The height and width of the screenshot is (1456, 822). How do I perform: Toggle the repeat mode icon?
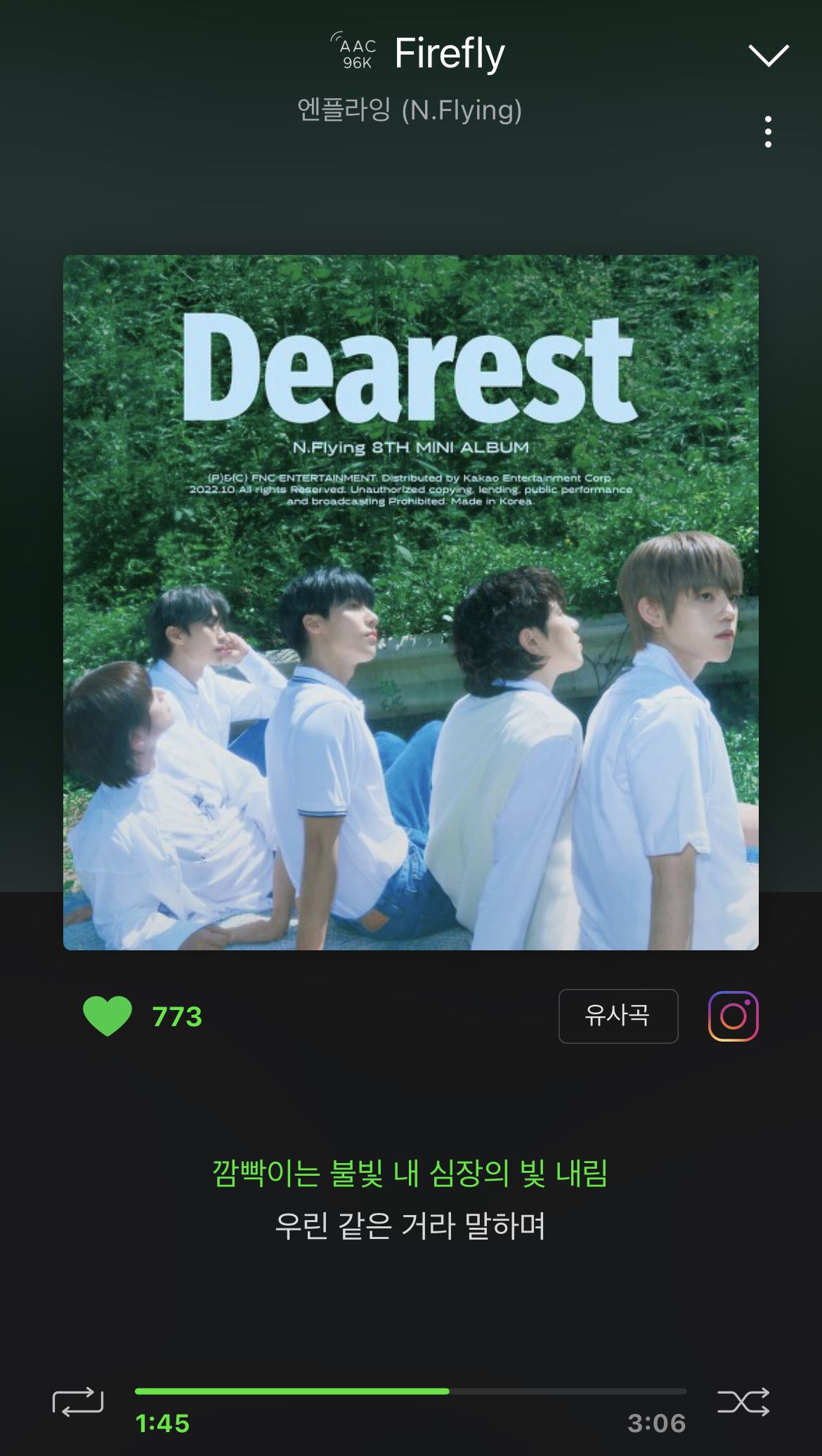pyautogui.click(x=78, y=1402)
